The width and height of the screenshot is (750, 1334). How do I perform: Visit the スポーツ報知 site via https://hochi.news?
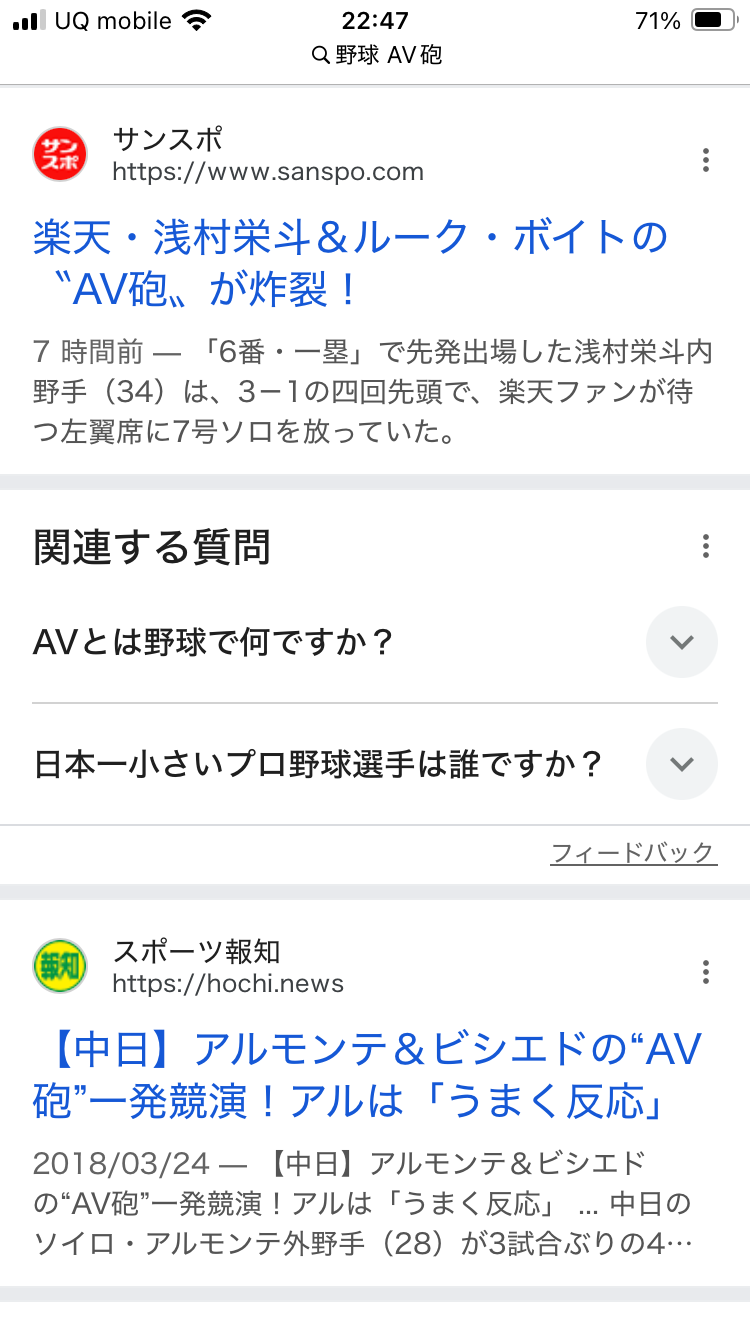pyautogui.click(x=228, y=984)
